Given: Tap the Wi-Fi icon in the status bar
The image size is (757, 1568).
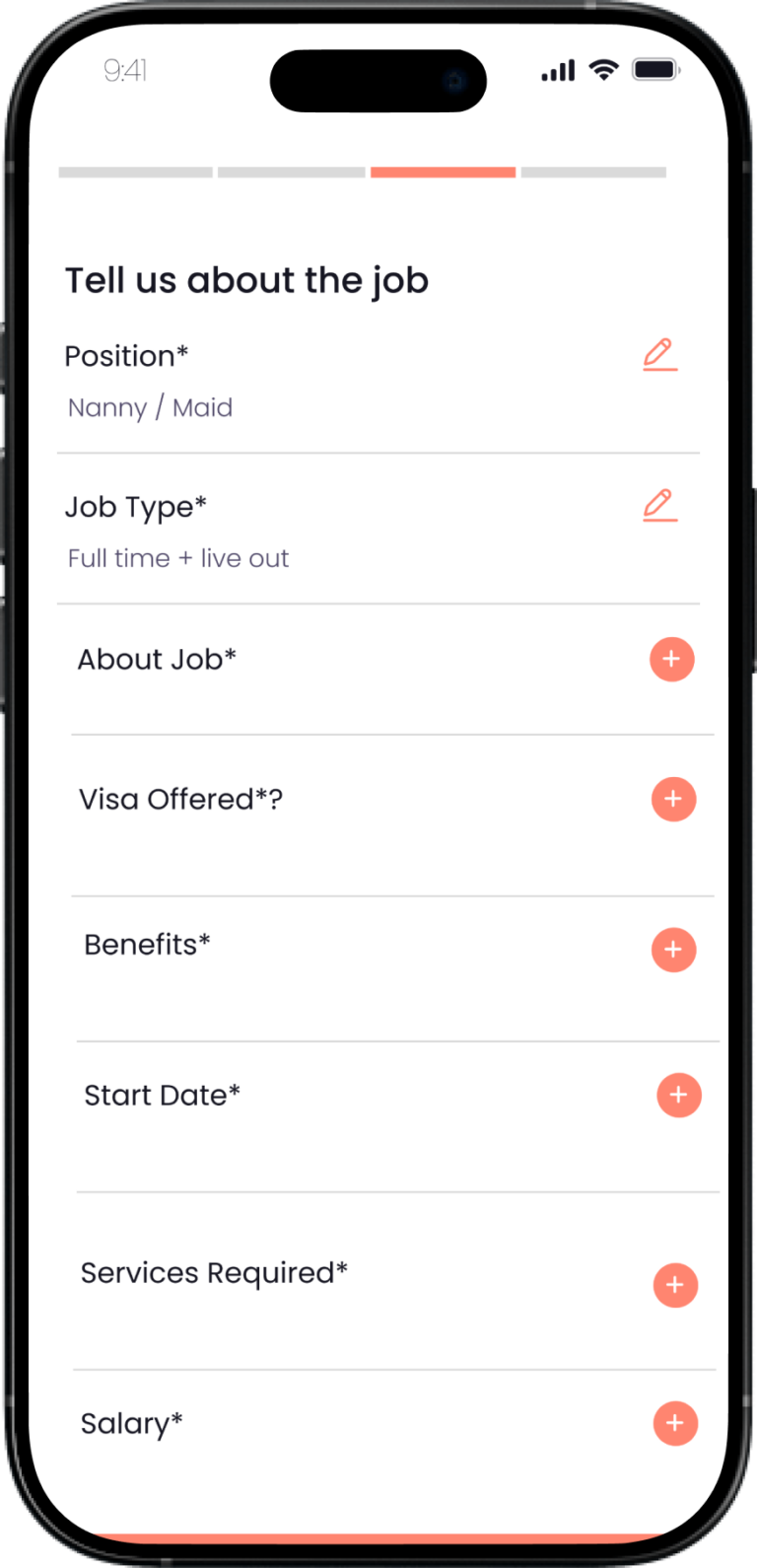Looking at the screenshot, I should [604, 70].
